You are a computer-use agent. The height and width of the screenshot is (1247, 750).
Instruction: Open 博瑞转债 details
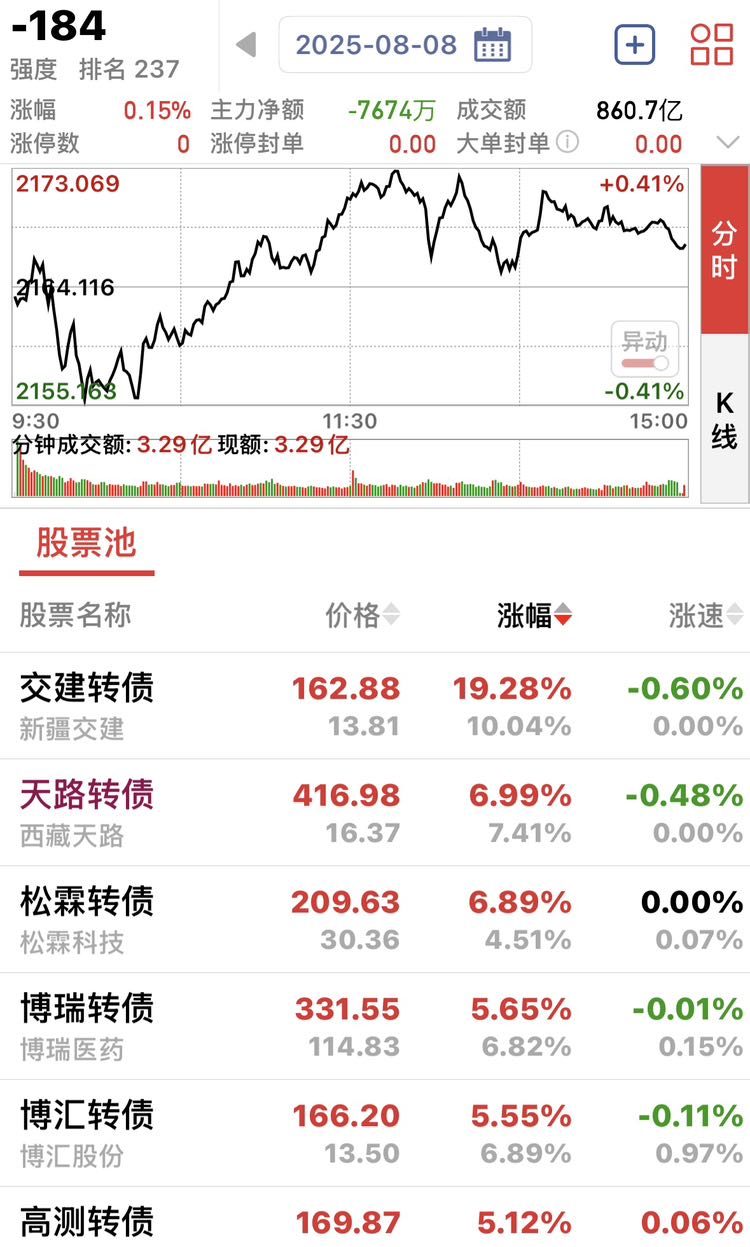[375, 1027]
